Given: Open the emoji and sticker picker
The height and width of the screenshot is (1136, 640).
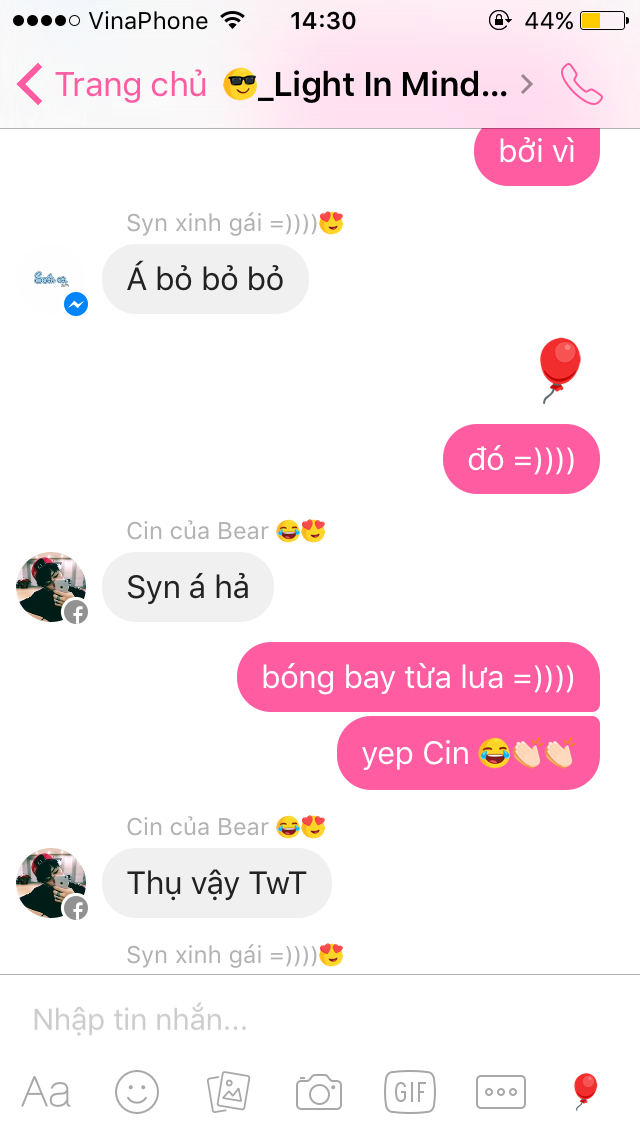Looking at the screenshot, I should 137,1092.
